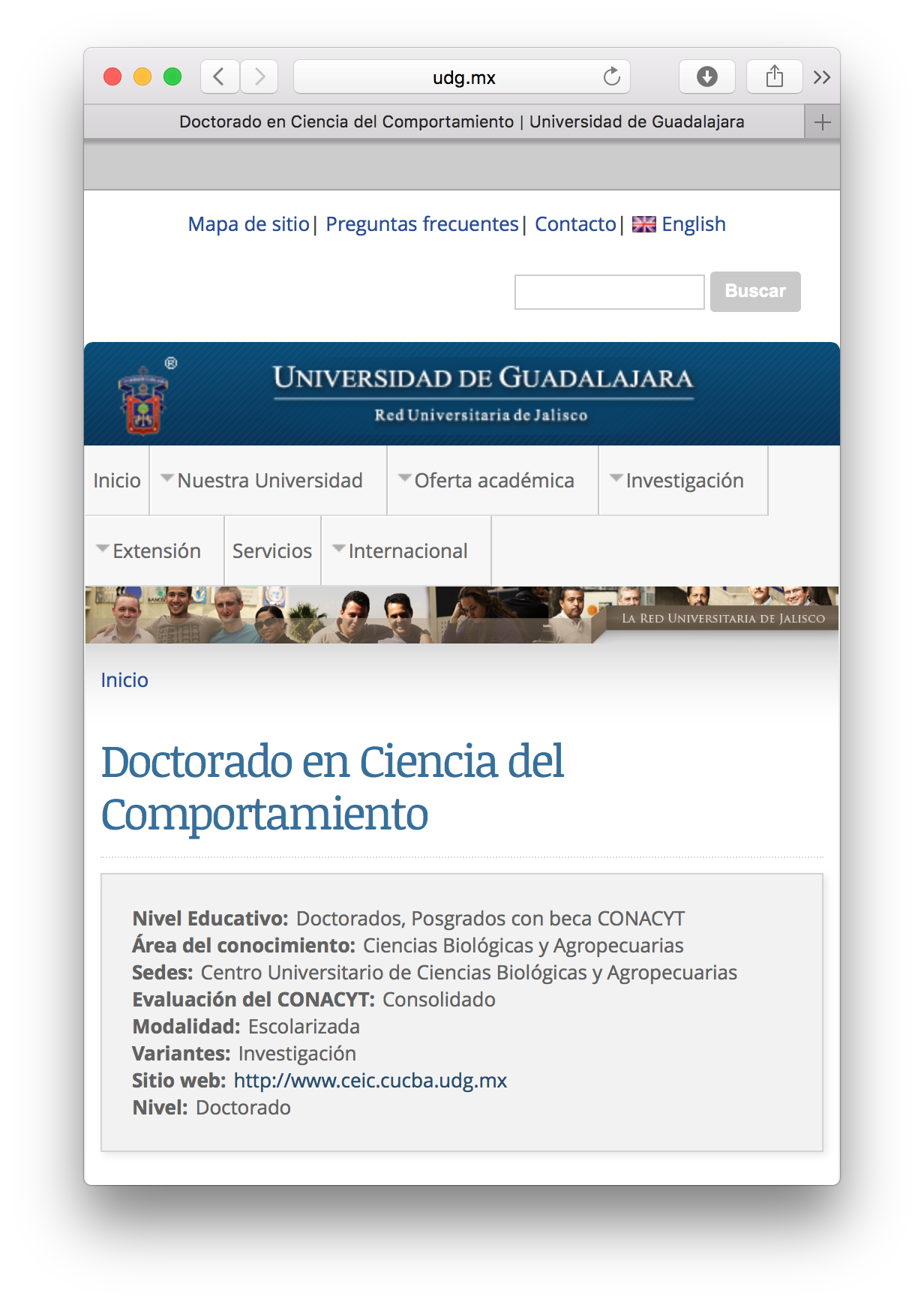924x1305 pixels.
Task: Tap the Buscar button
Action: [x=754, y=291]
